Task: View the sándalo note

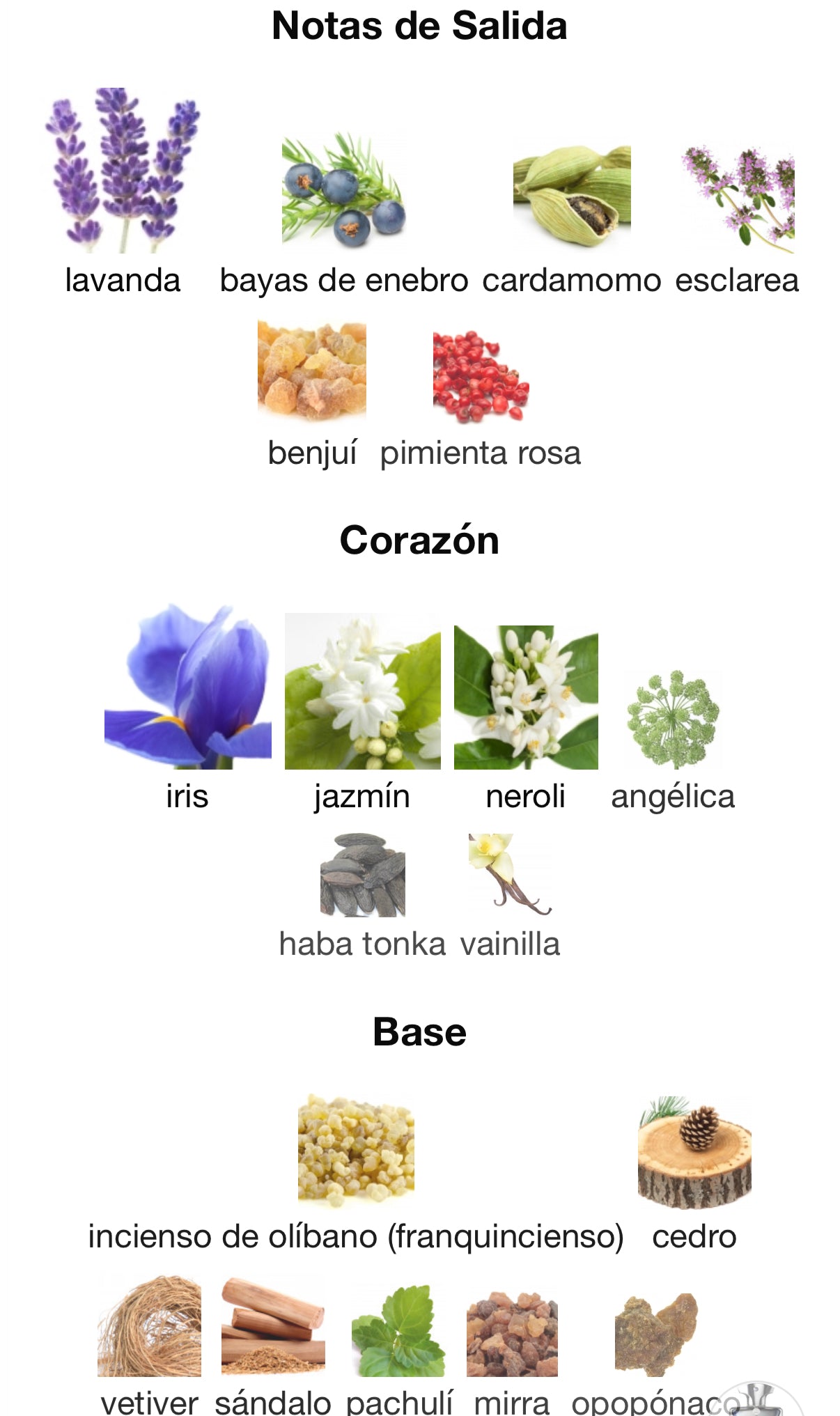Action: click(x=273, y=1326)
